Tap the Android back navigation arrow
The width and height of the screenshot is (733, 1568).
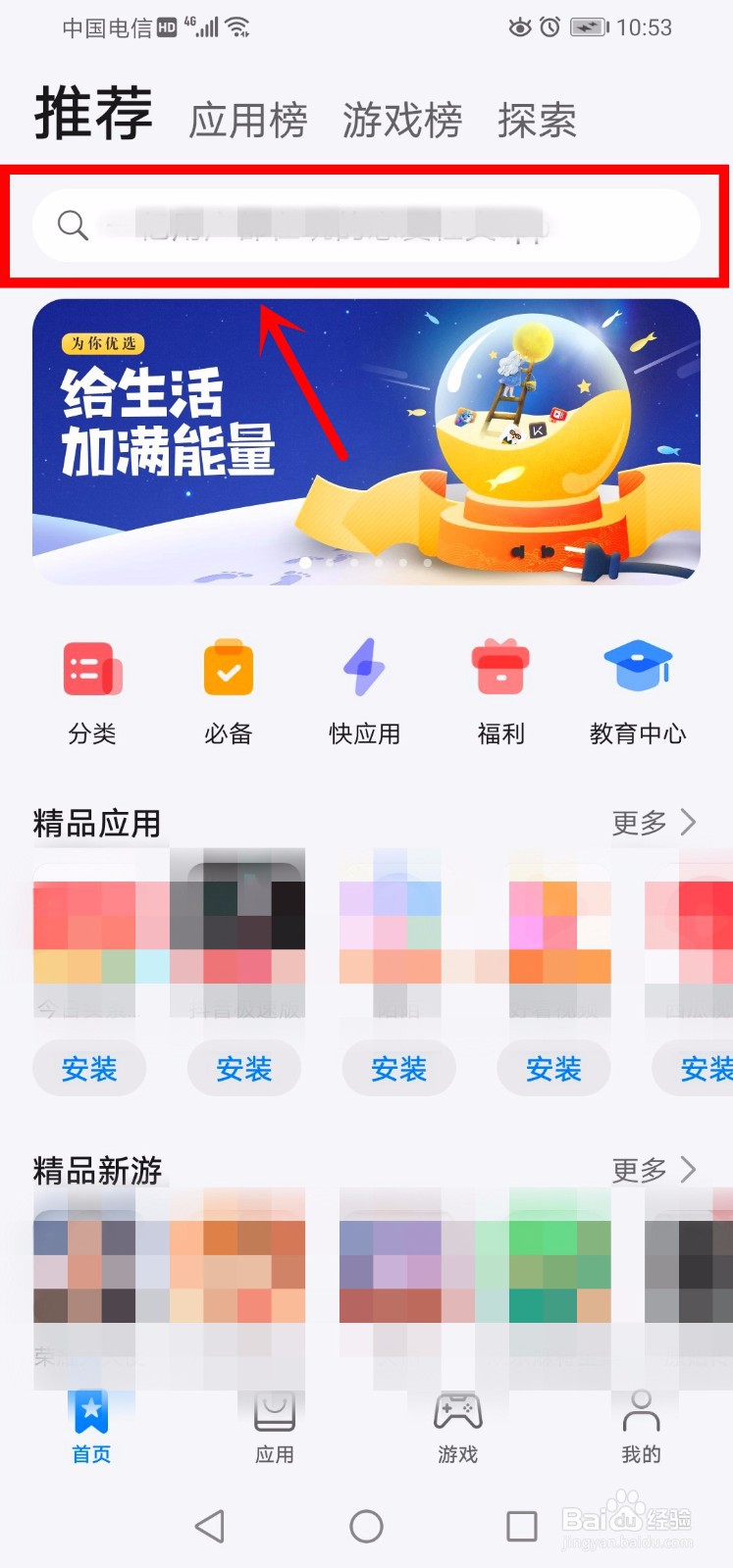(x=209, y=1526)
